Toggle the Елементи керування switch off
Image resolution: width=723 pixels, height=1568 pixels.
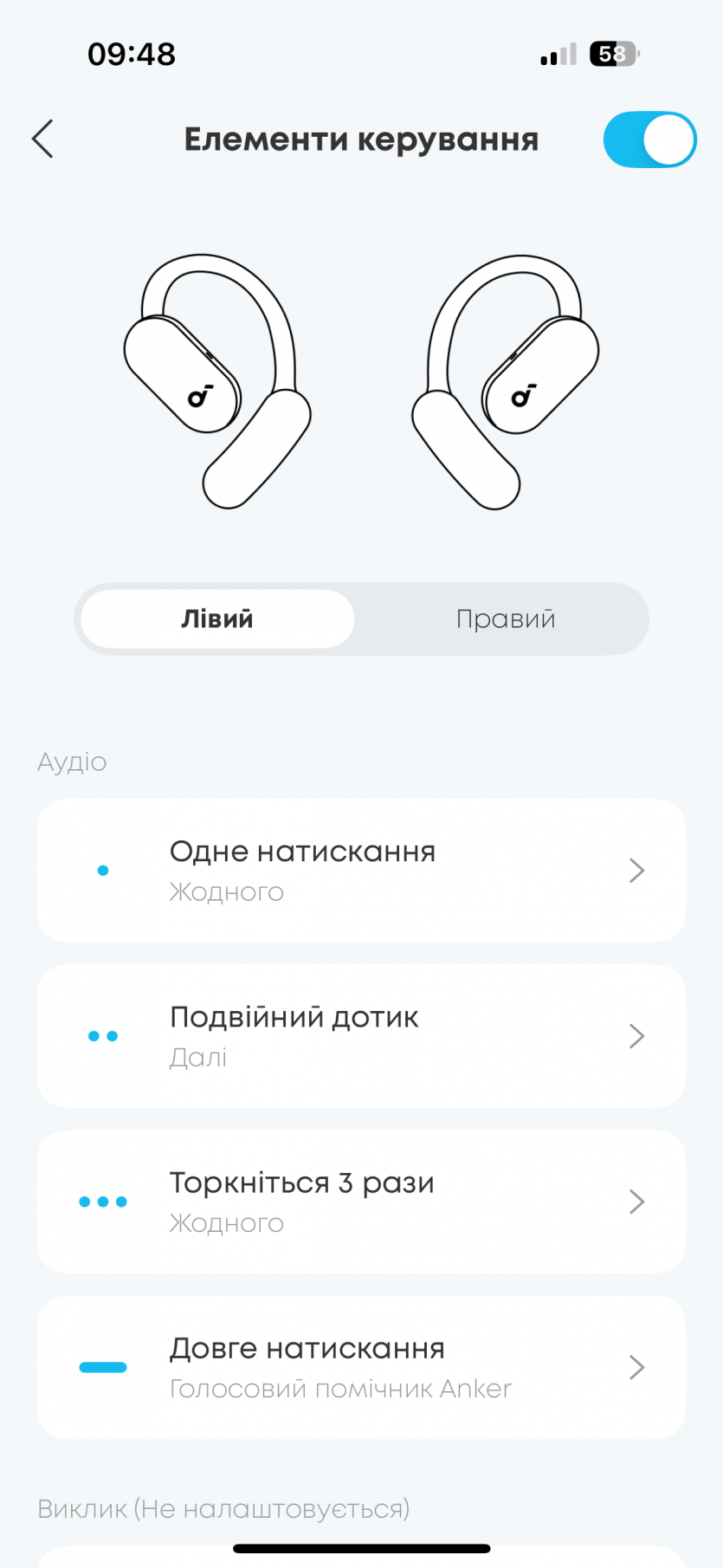pos(649,139)
